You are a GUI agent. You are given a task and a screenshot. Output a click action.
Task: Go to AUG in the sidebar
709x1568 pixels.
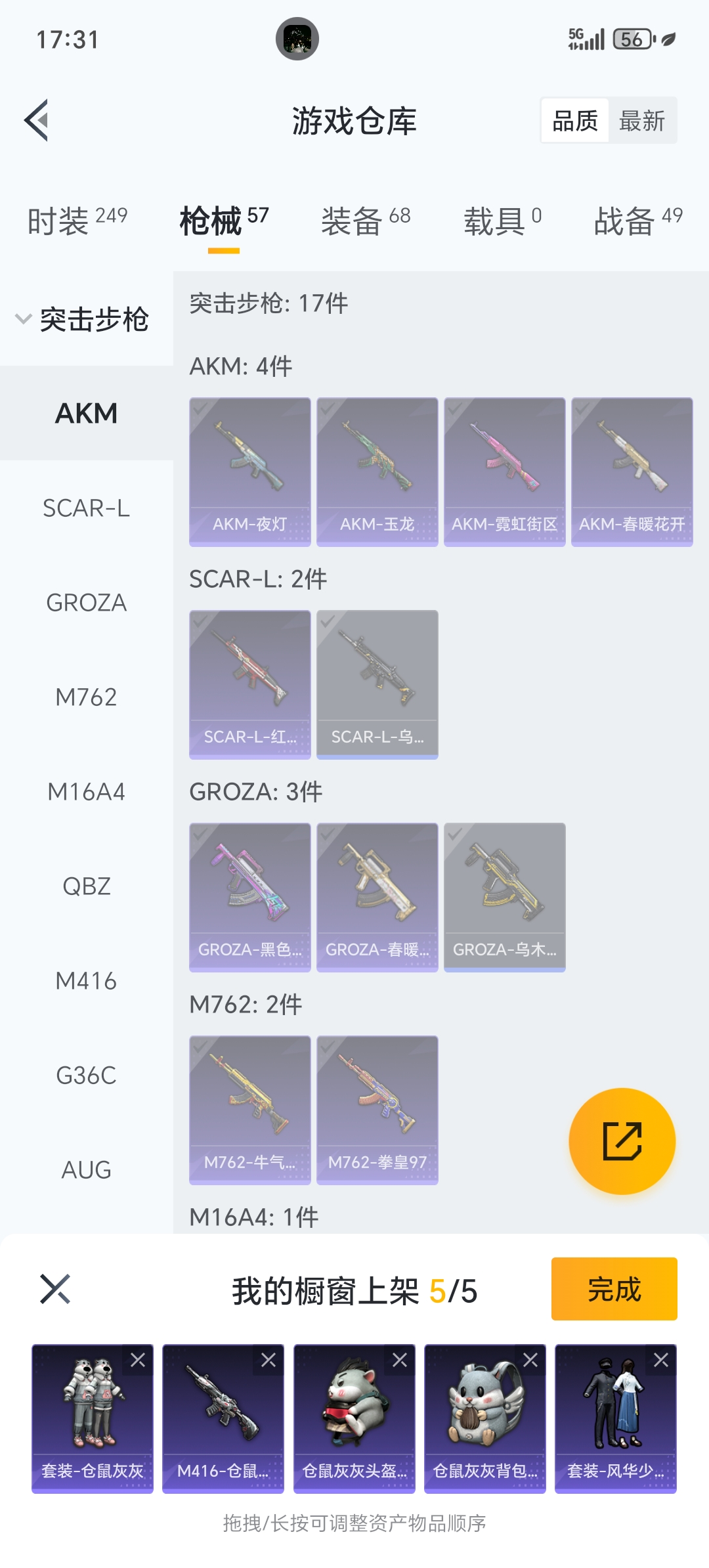[86, 1169]
